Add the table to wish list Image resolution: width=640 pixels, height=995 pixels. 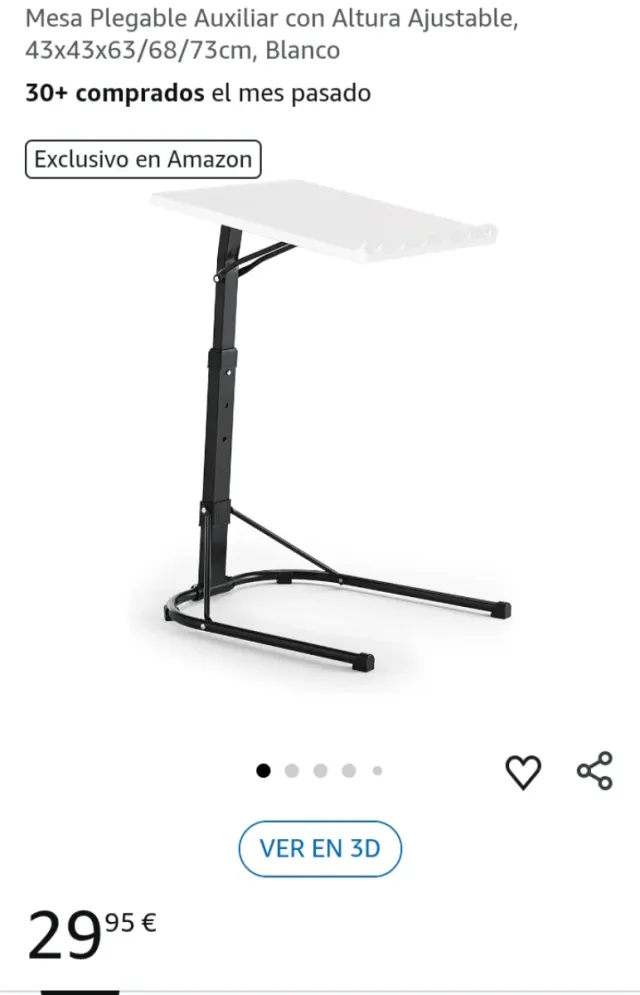point(522,772)
